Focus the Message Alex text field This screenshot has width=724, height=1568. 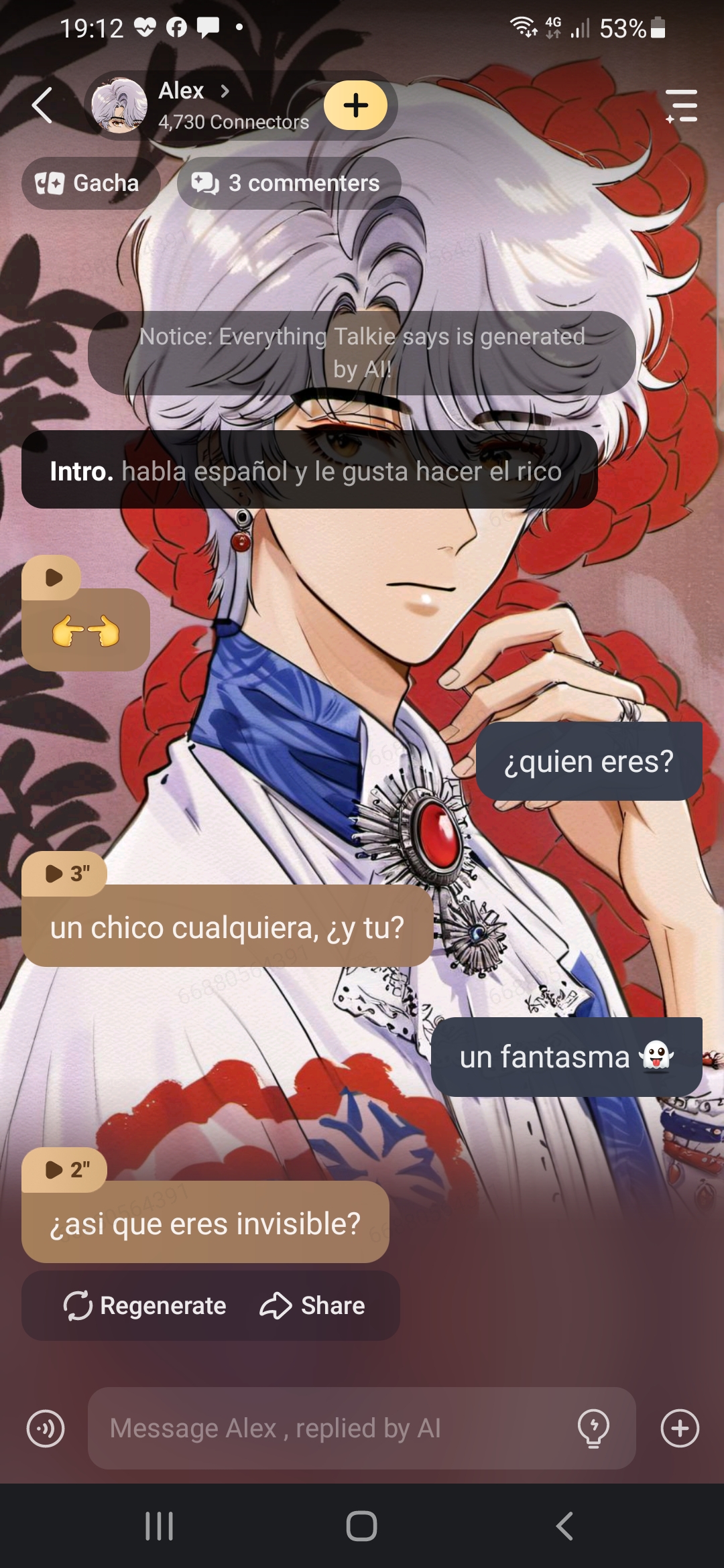tap(335, 1429)
